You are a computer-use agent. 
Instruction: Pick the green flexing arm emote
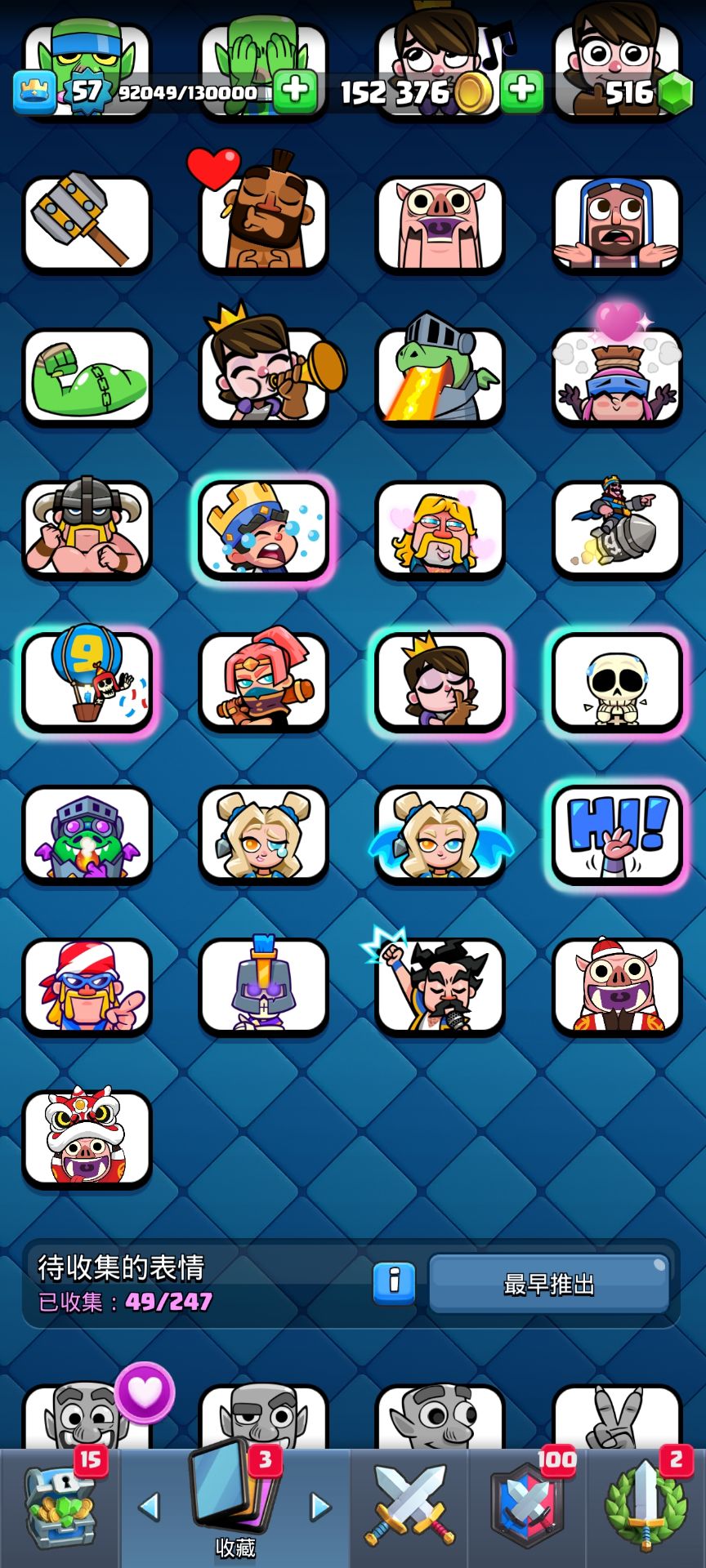pyautogui.click(x=87, y=377)
